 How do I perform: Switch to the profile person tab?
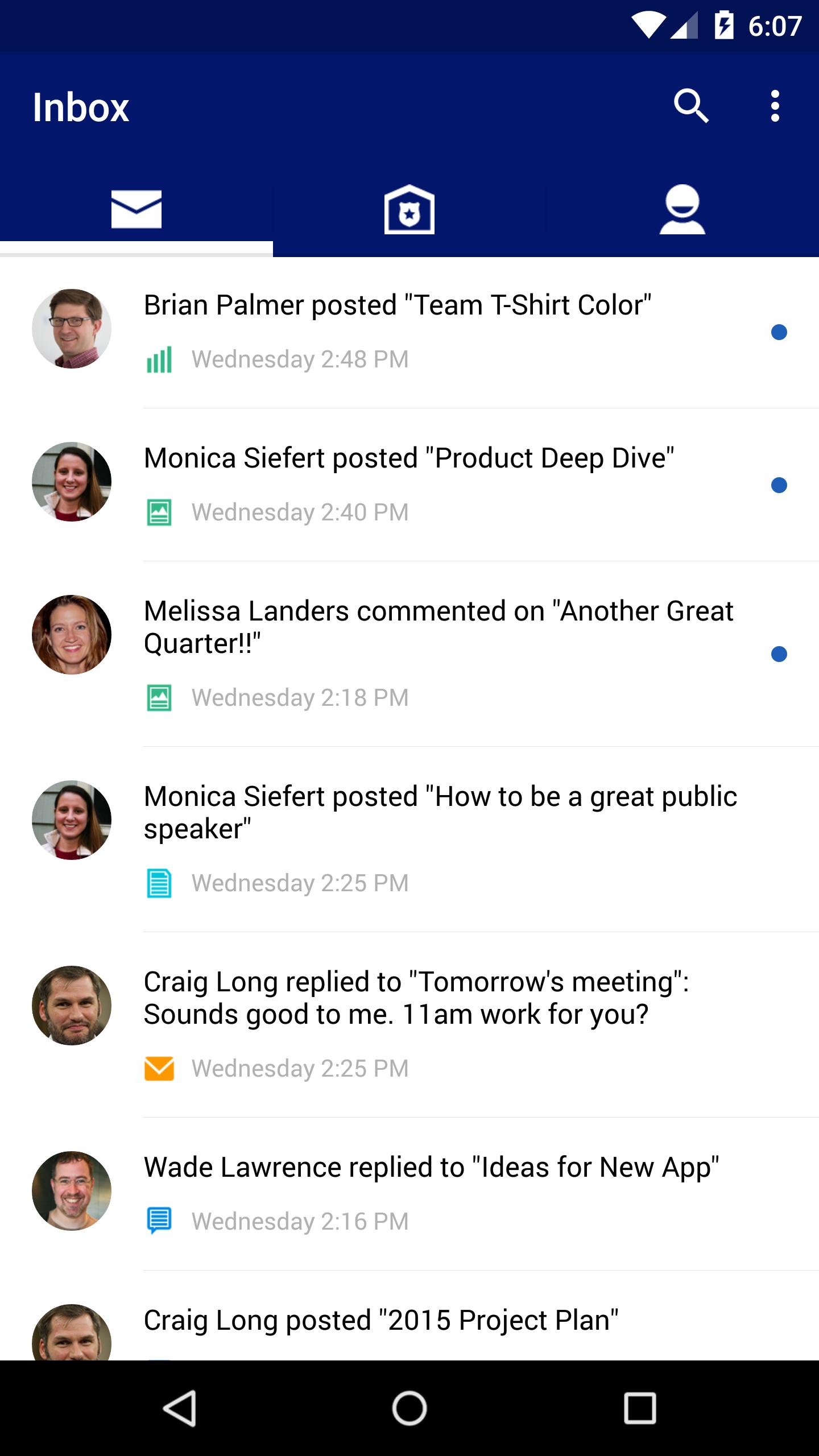coord(682,209)
